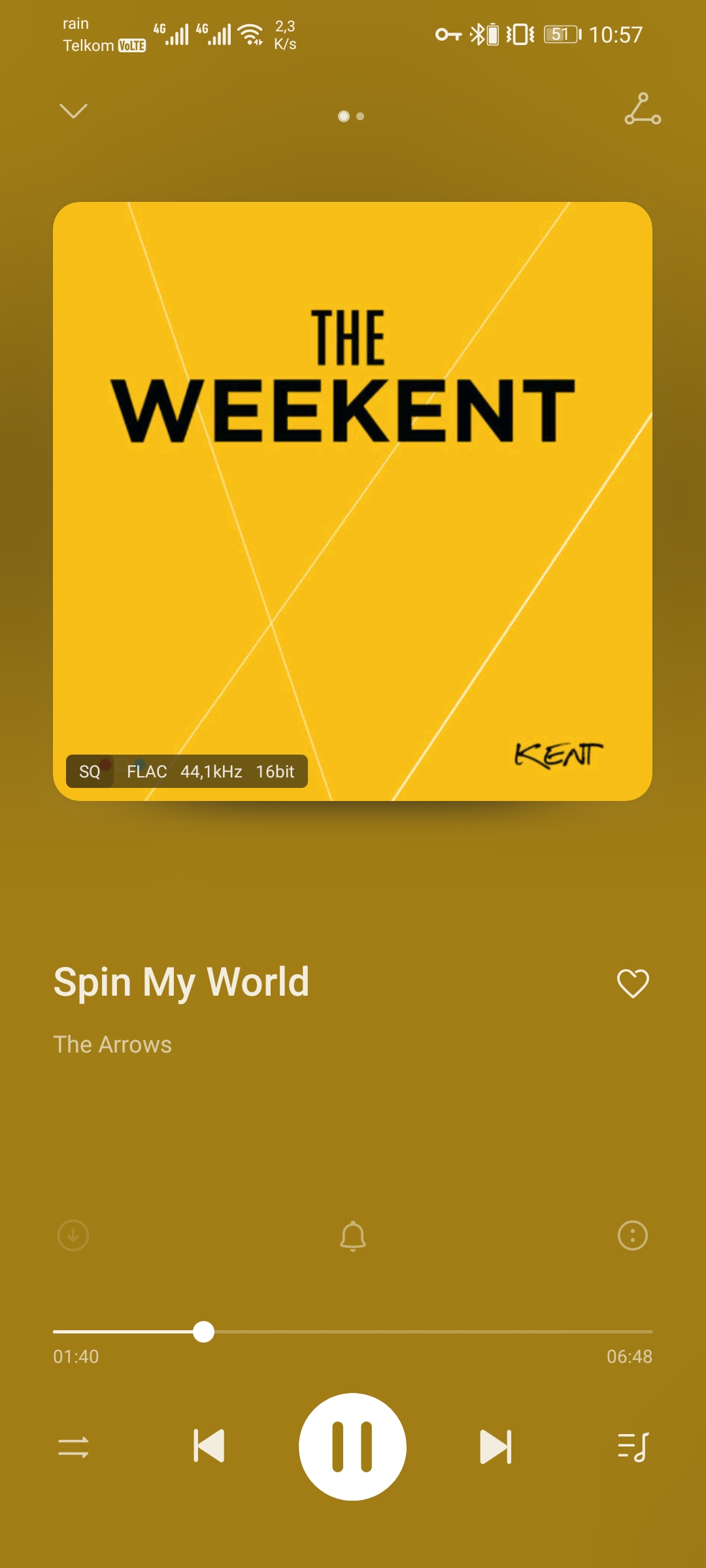Tap the SQ FLAC sound quality badge
Screen dimensions: 706x1568
click(x=187, y=772)
